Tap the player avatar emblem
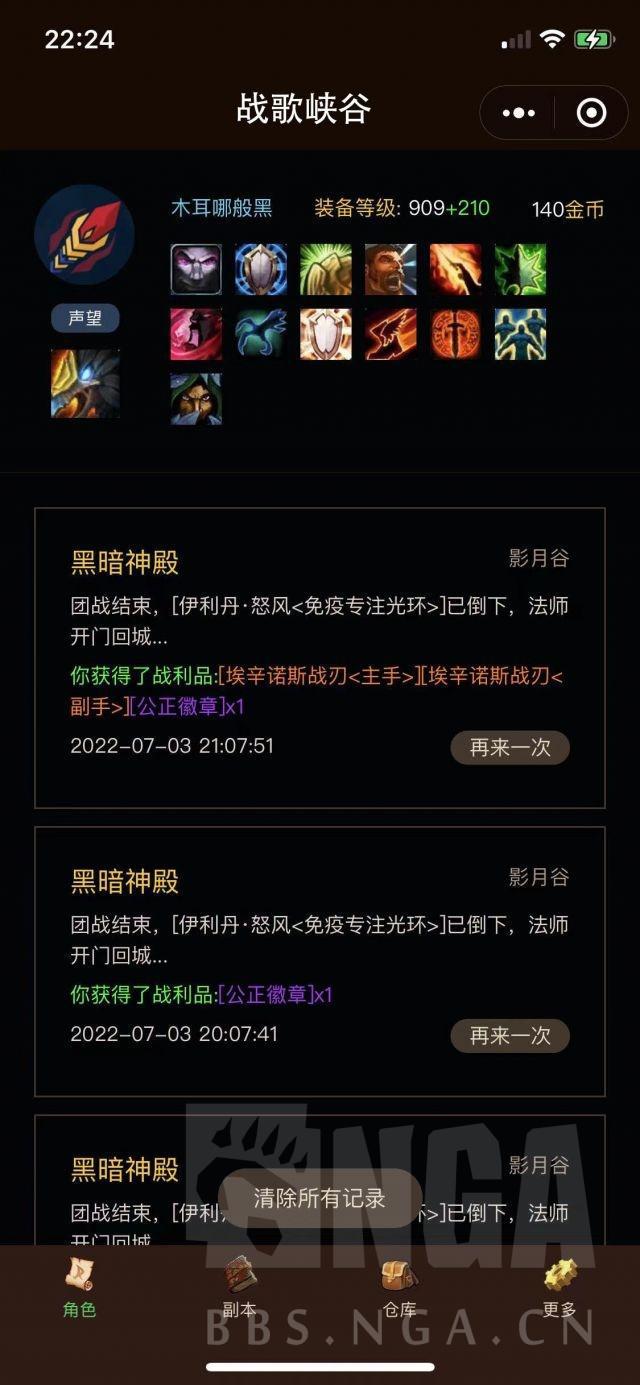 [x=84, y=235]
